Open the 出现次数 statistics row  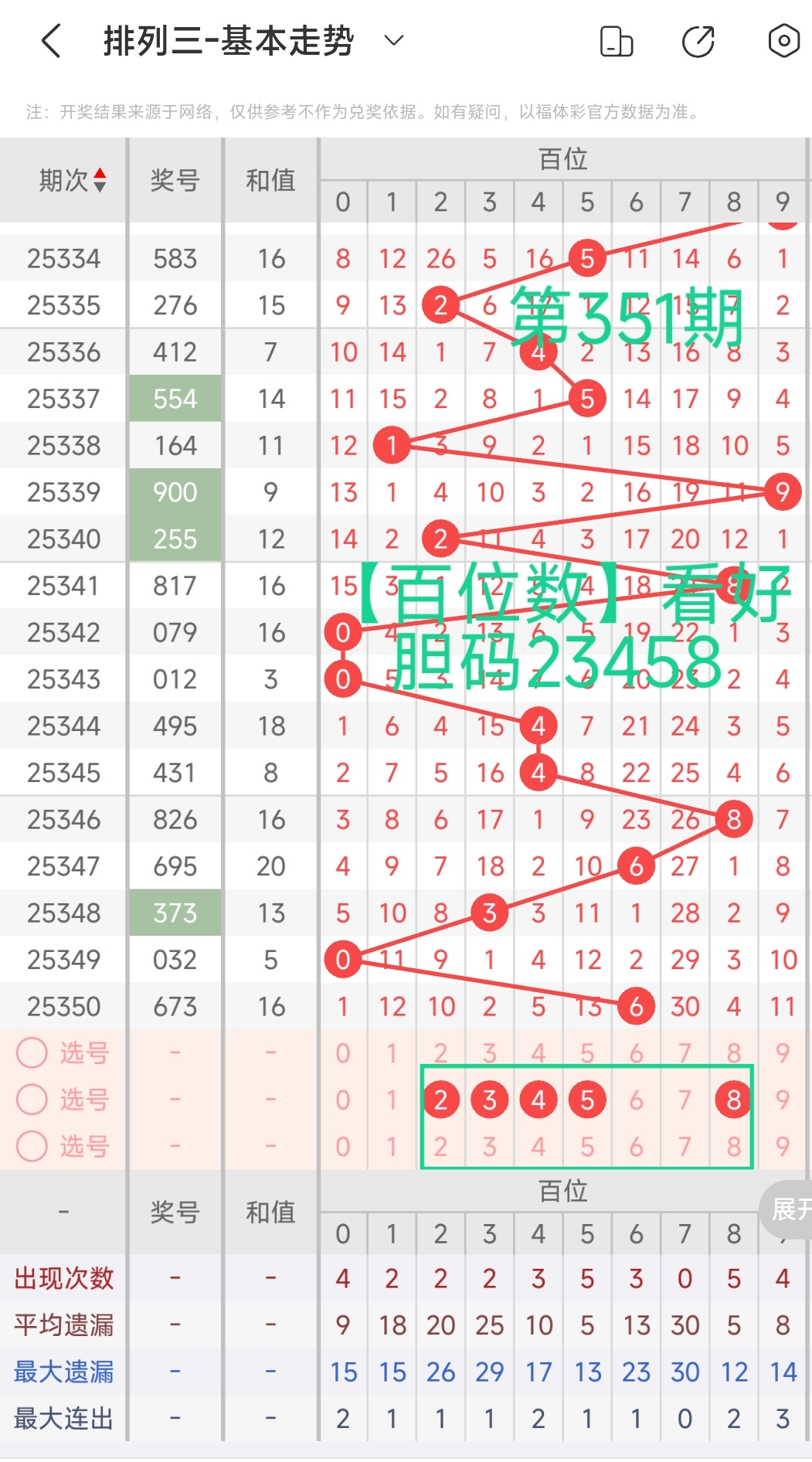63,1279
